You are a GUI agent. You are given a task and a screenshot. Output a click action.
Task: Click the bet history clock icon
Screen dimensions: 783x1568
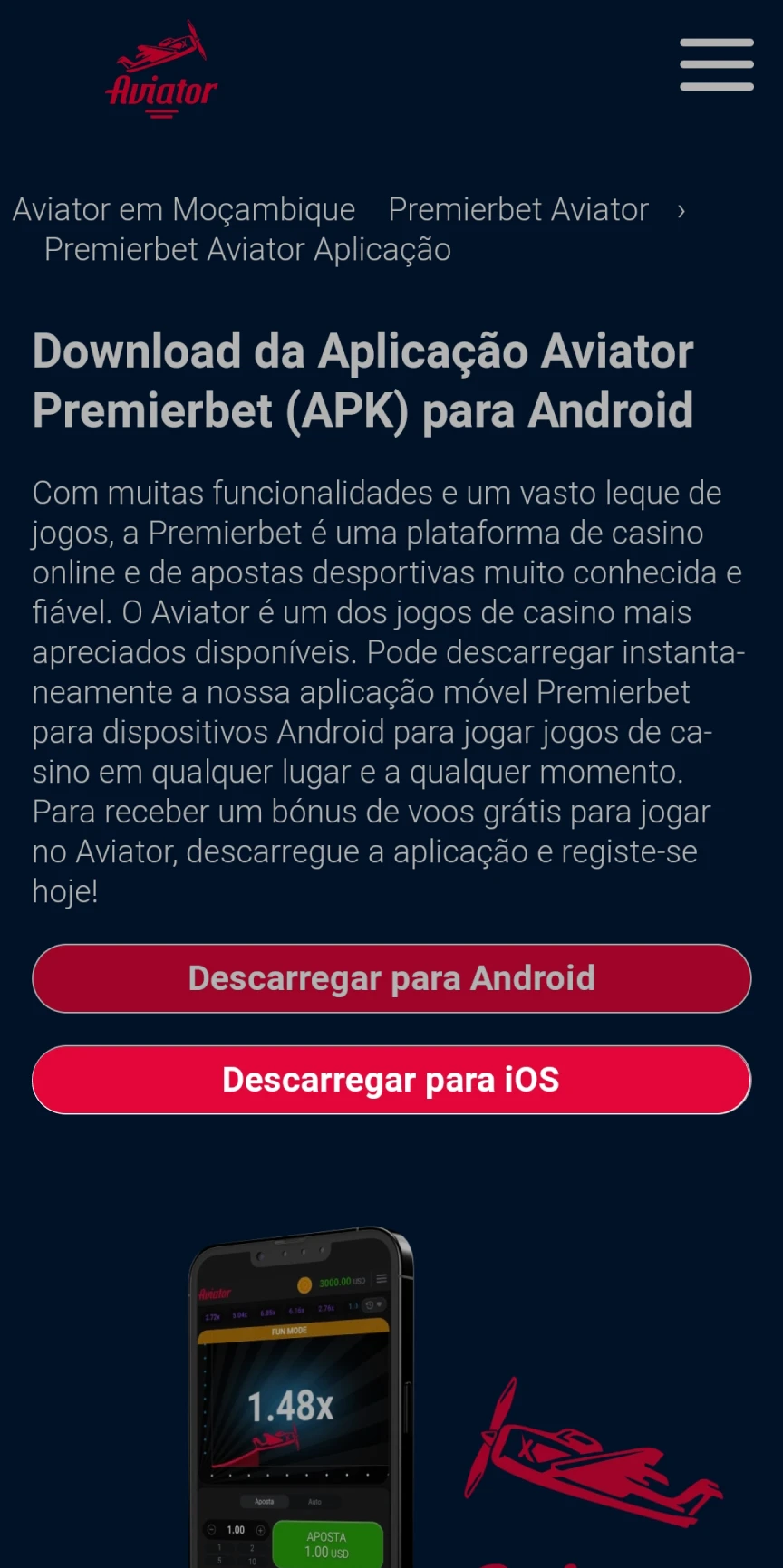pos(369,1304)
